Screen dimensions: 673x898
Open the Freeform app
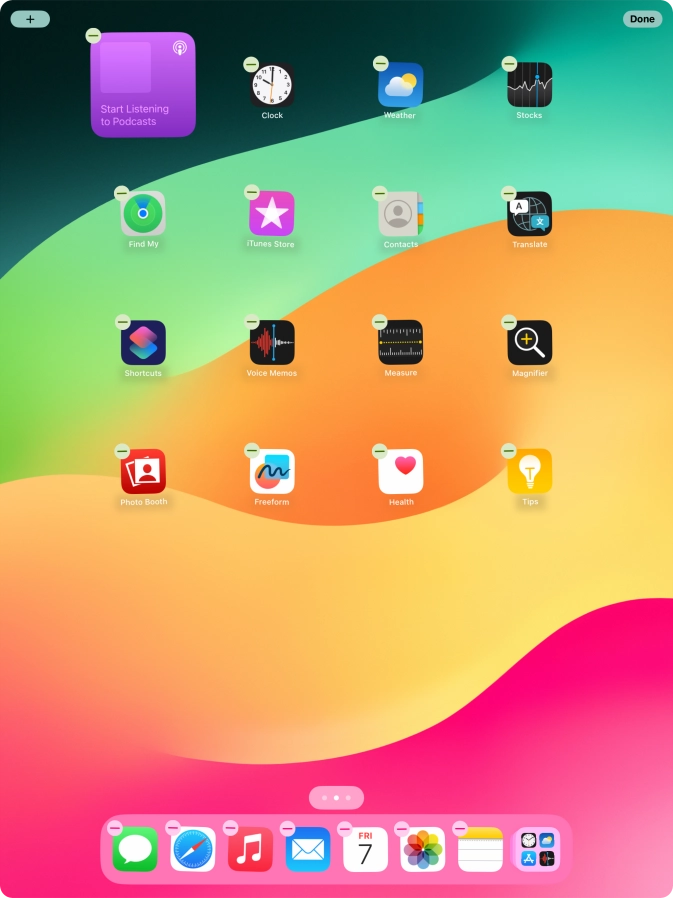click(272, 471)
